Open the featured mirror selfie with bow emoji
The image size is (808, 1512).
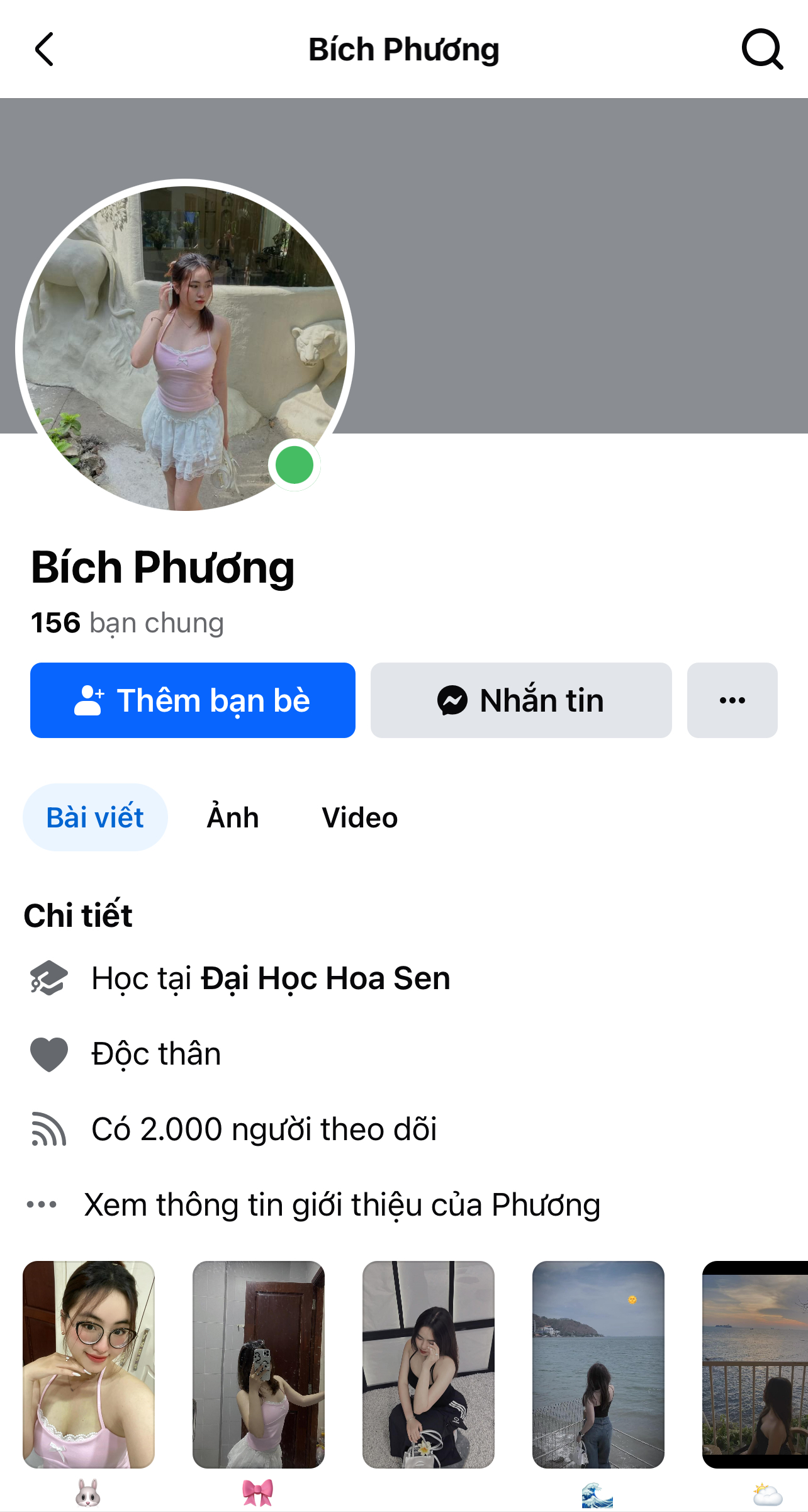click(259, 1364)
